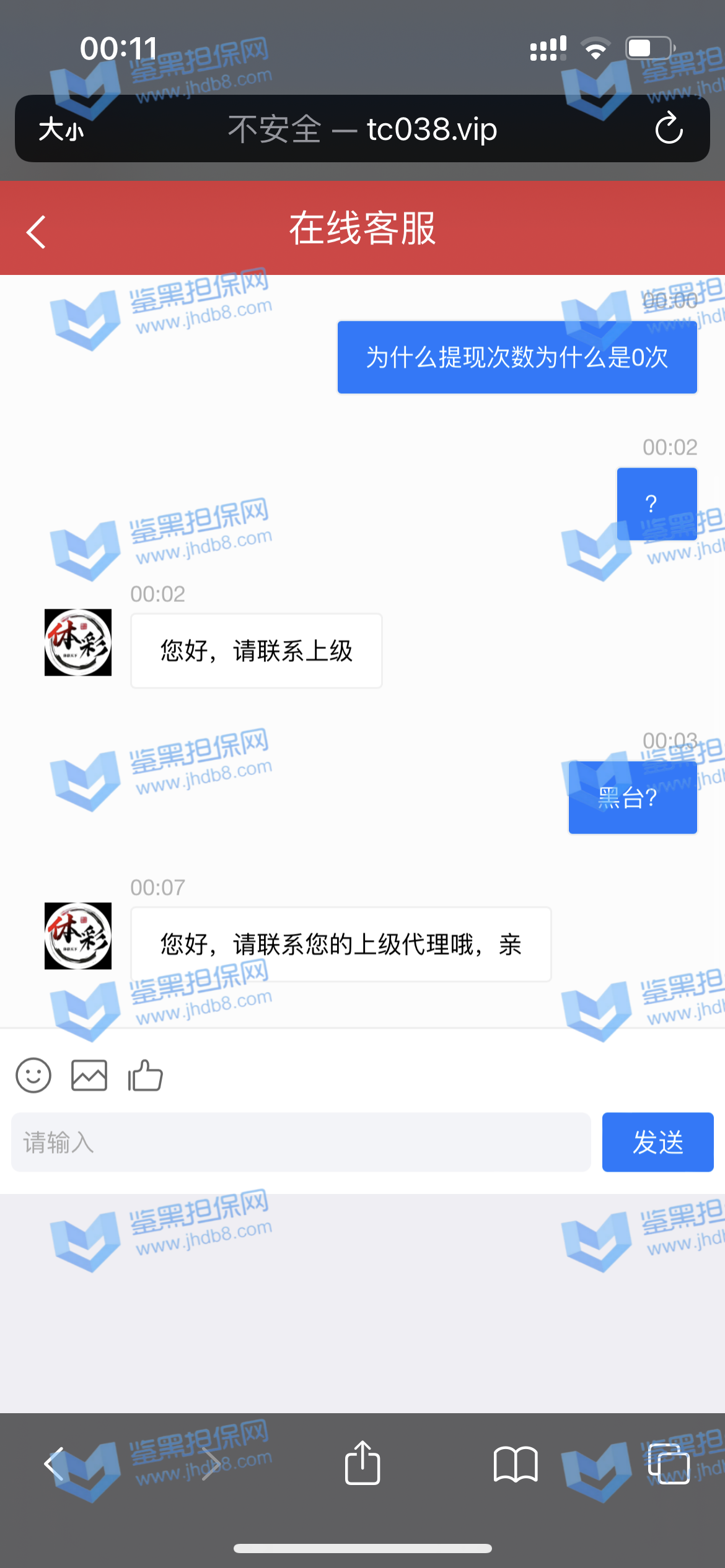Attach a picture to the chat
The width and height of the screenshot is (725, 1568).
(89, 1075)
